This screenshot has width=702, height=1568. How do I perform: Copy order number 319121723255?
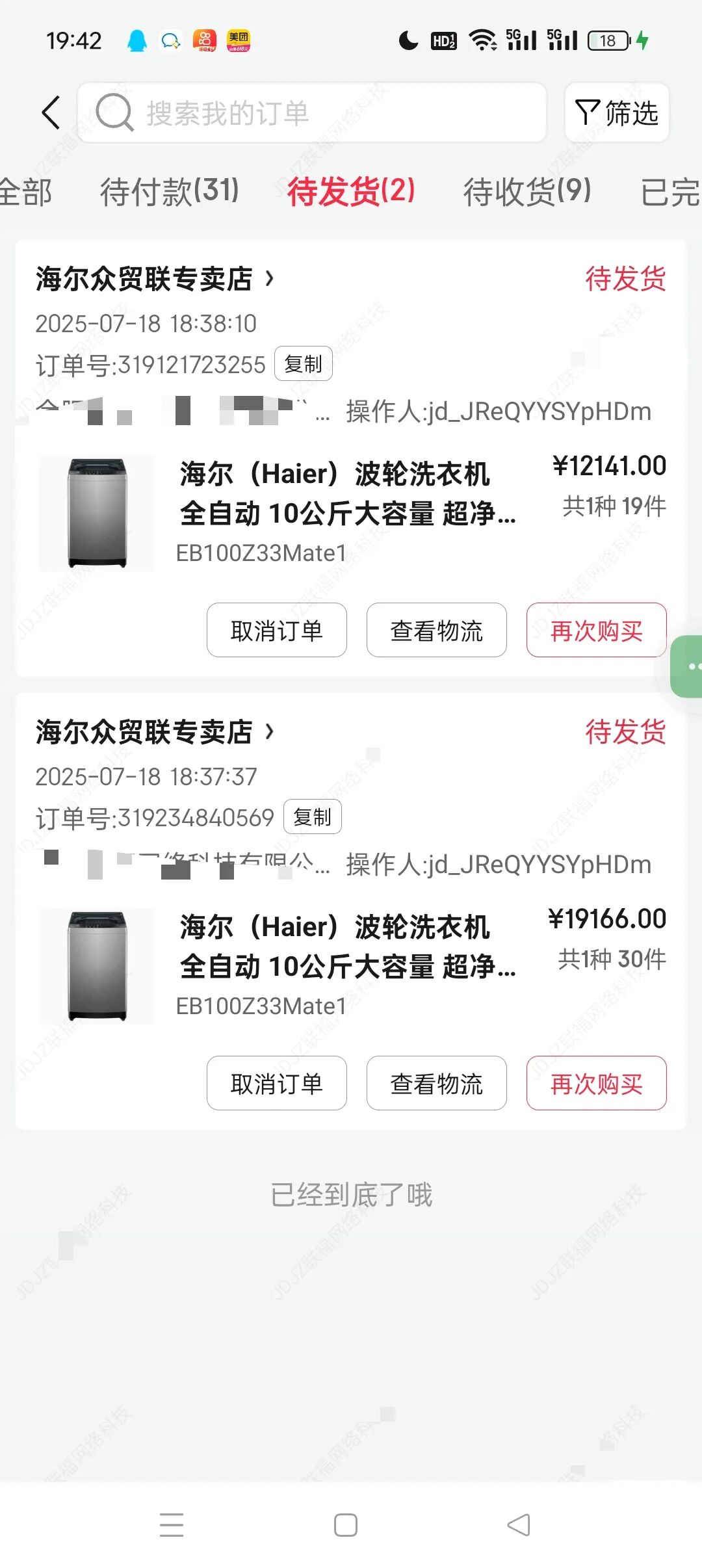pos(303,364)
